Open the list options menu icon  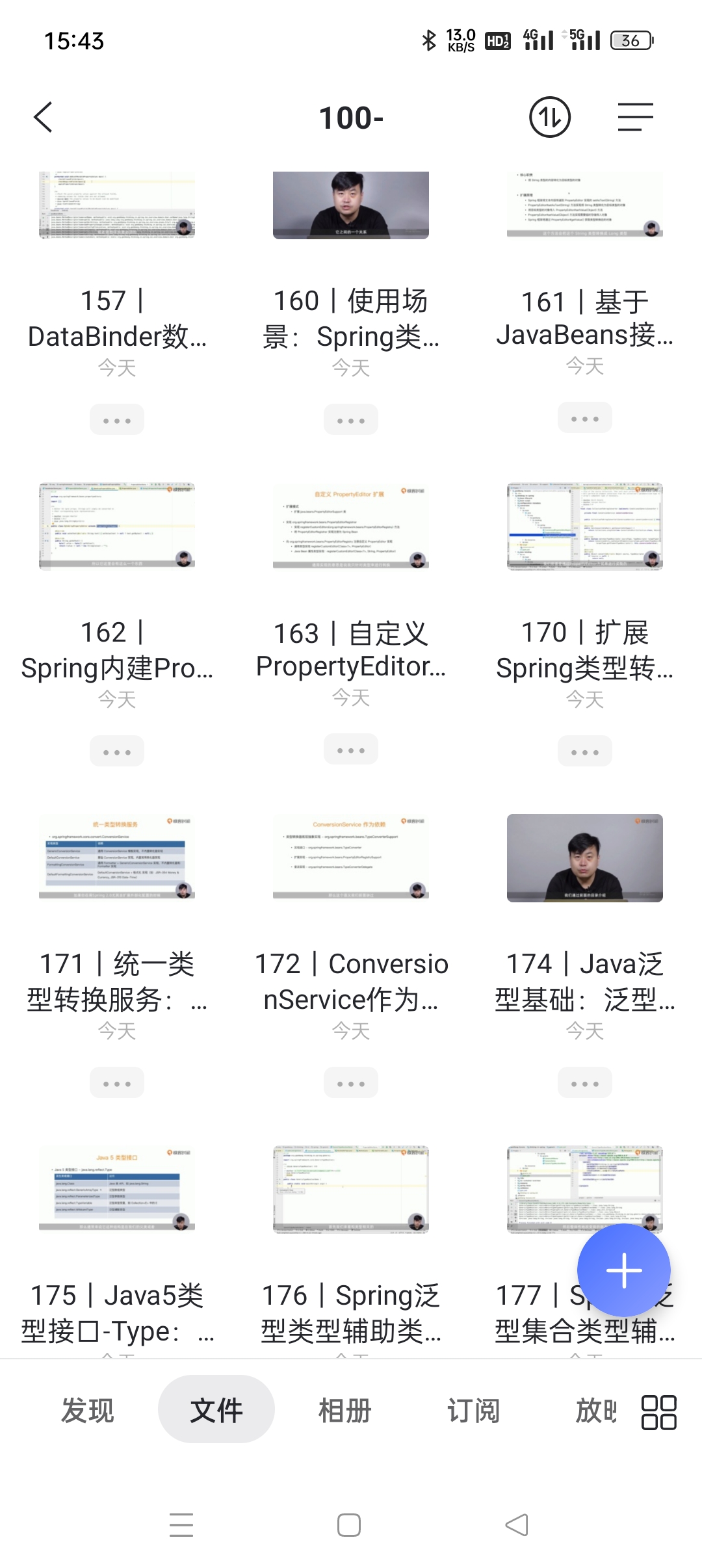635,118
